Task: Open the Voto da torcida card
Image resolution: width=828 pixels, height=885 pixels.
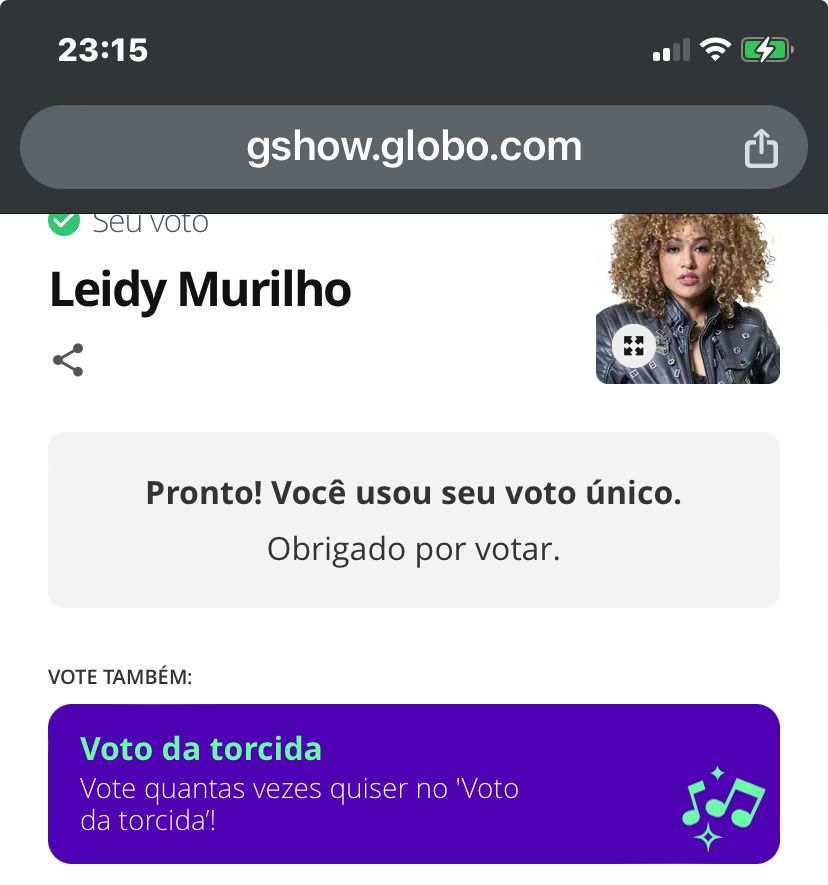Action: coord(413,783)
